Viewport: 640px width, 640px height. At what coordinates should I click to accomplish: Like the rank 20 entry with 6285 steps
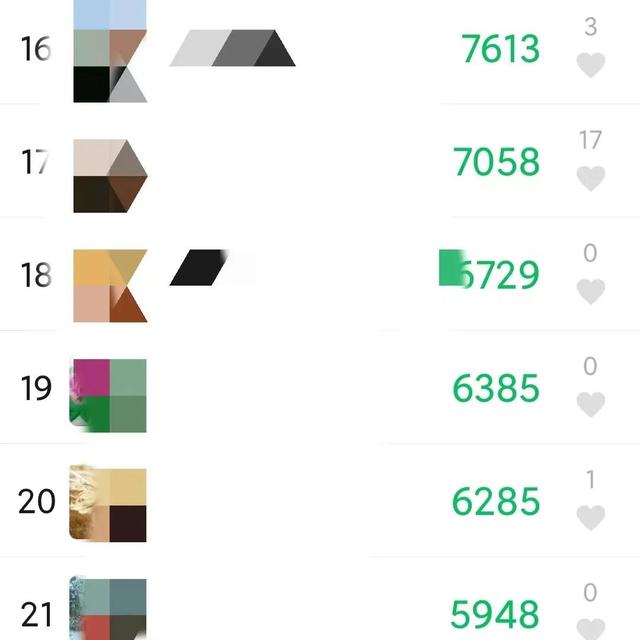[x=591, y=518]
